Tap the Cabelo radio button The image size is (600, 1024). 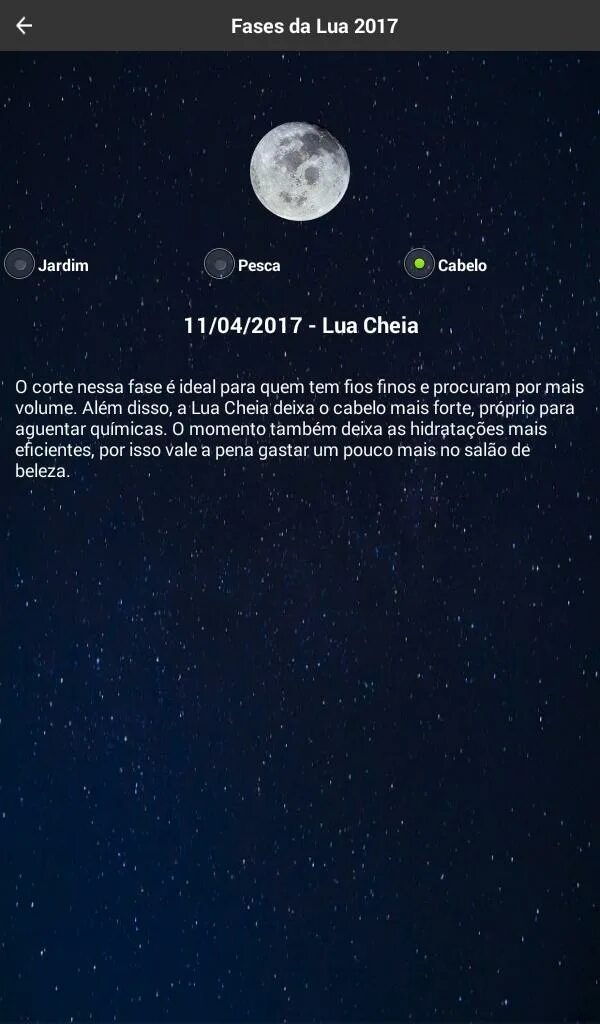coord(419,264)
